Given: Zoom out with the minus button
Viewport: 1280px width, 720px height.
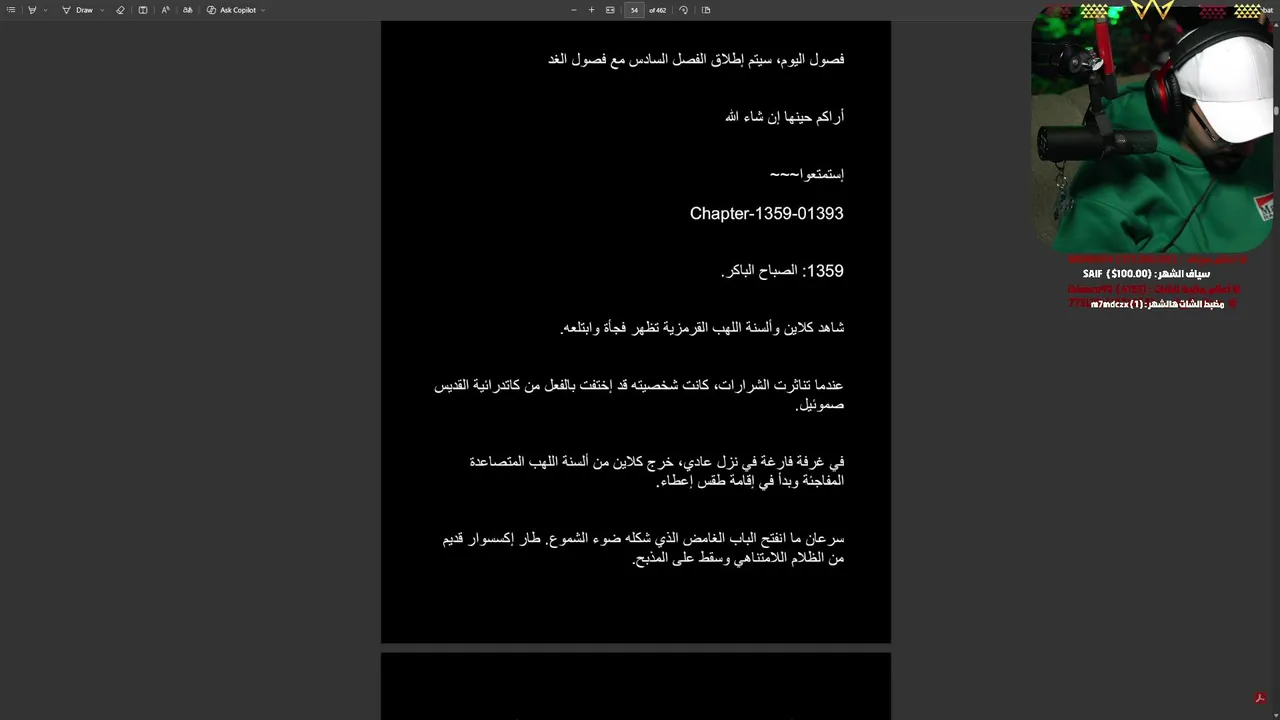Looking at the screenshot, I should tap(574, 10).
